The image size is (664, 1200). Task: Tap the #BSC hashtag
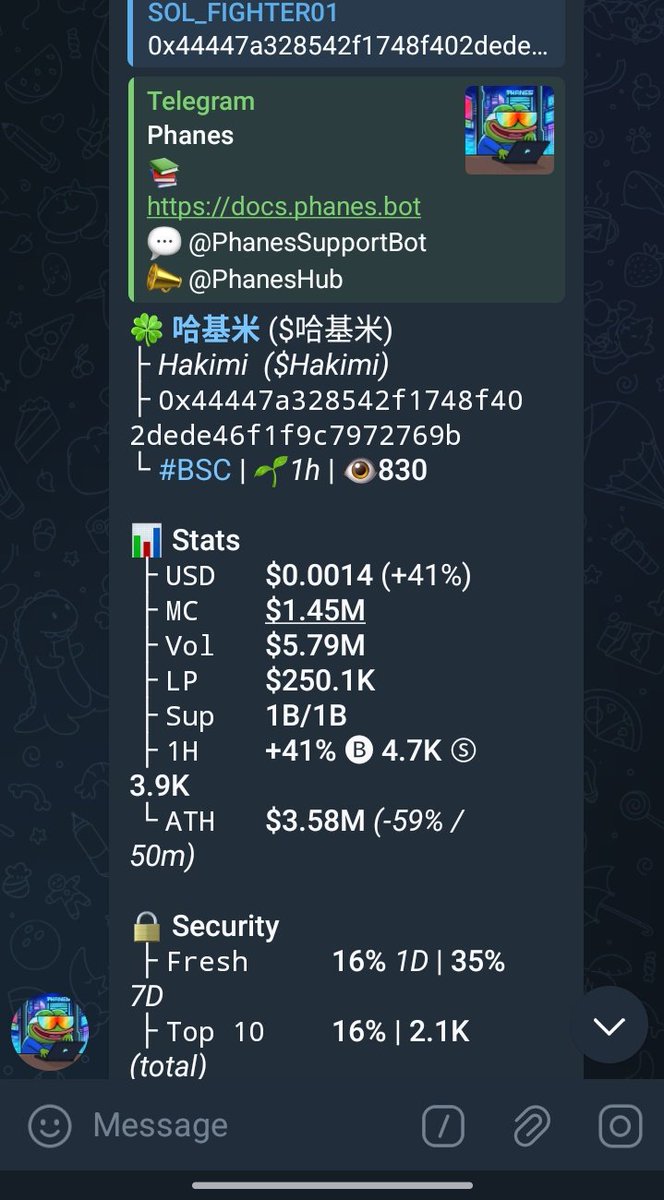pos(195,470)
